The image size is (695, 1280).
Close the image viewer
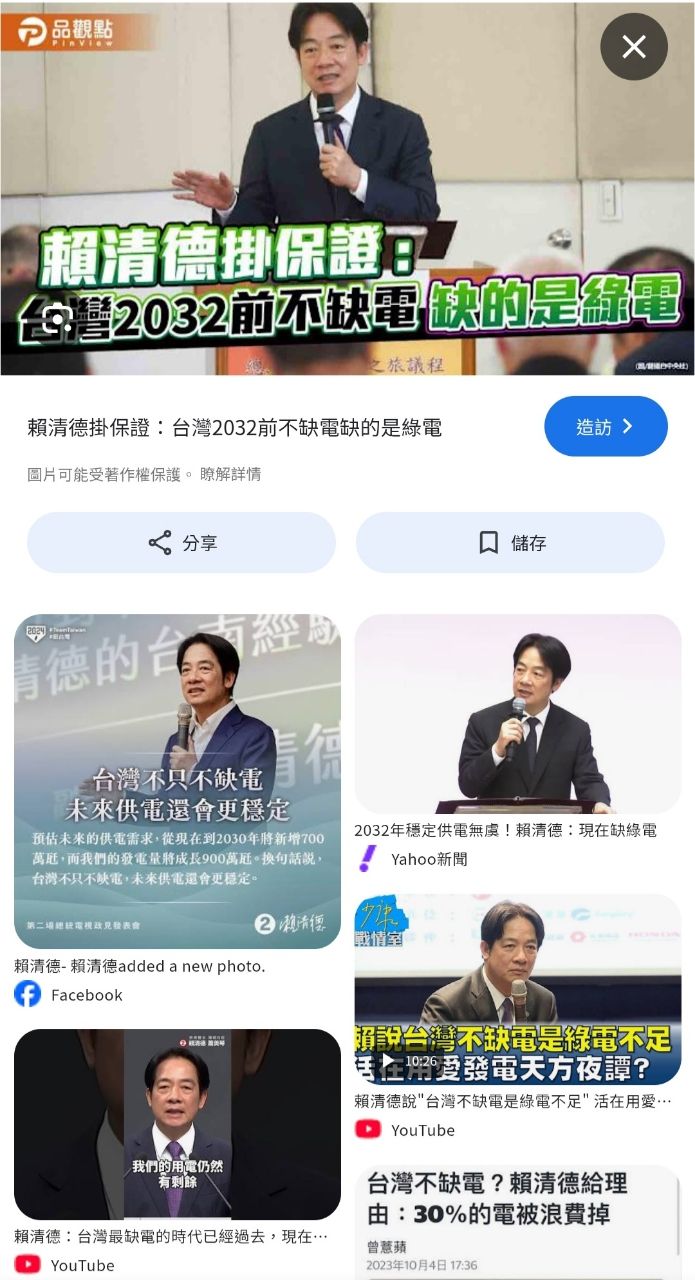coord(634,47)
